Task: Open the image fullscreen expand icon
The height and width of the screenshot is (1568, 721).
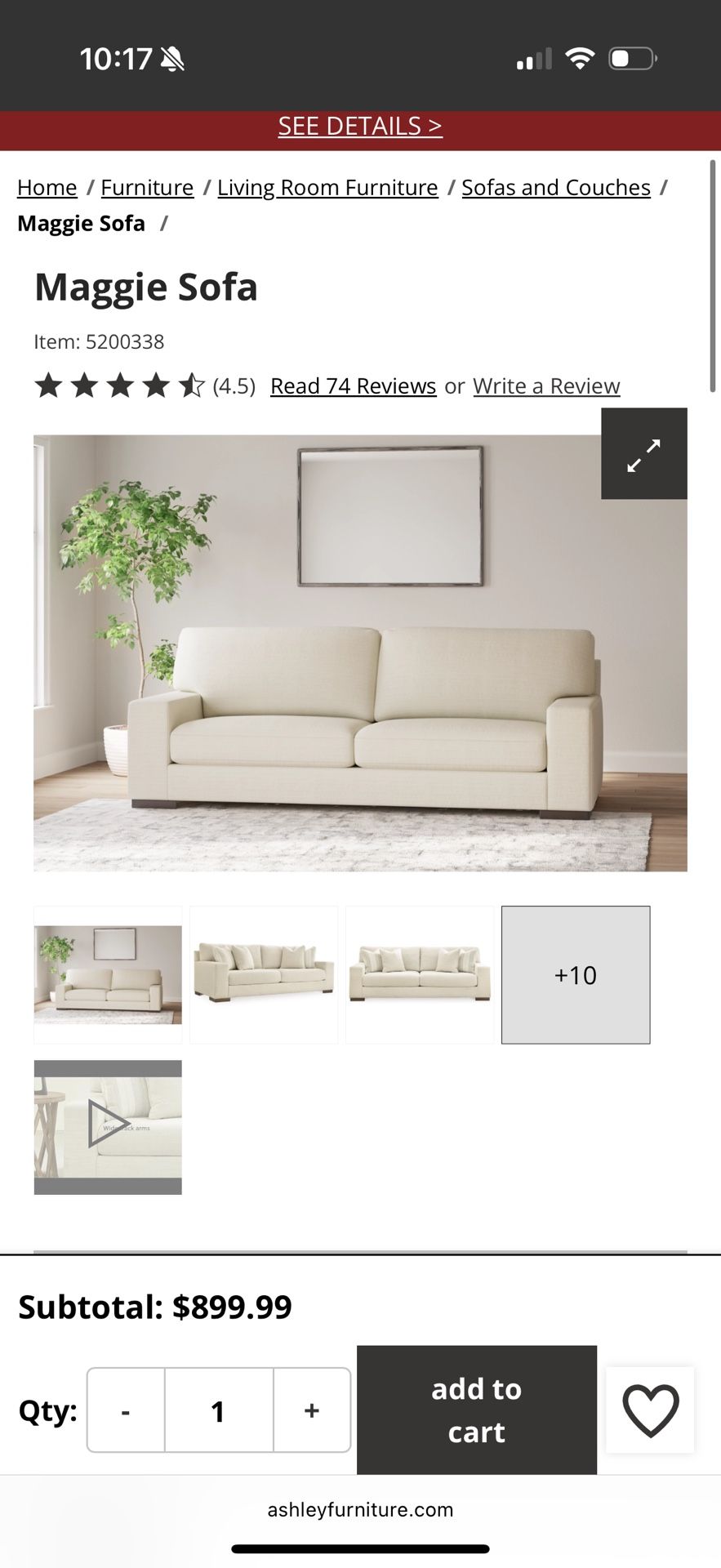Action: click(644, 454)
